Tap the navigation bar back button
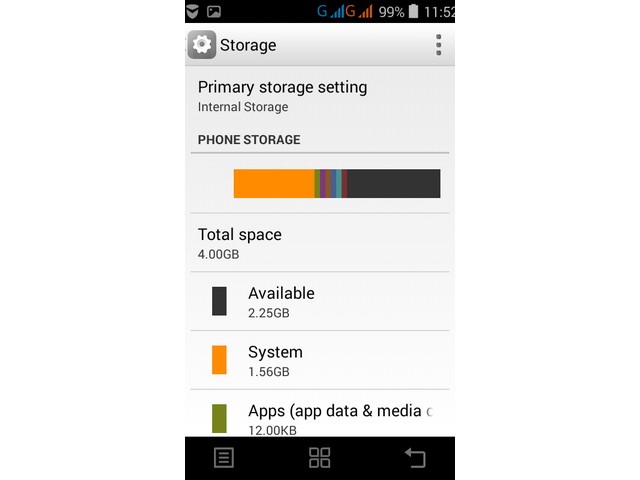 pos(414,458)
